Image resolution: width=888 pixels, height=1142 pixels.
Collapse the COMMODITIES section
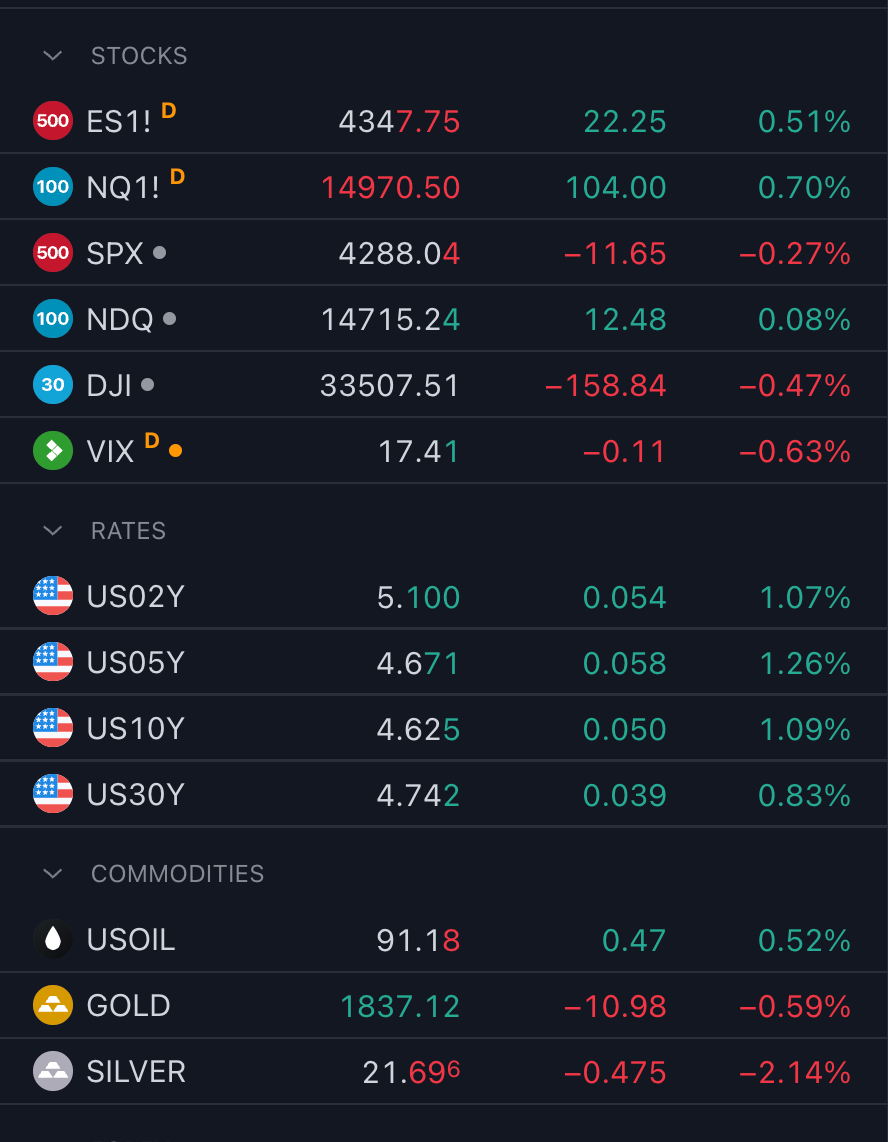click(x=52, y=873)
